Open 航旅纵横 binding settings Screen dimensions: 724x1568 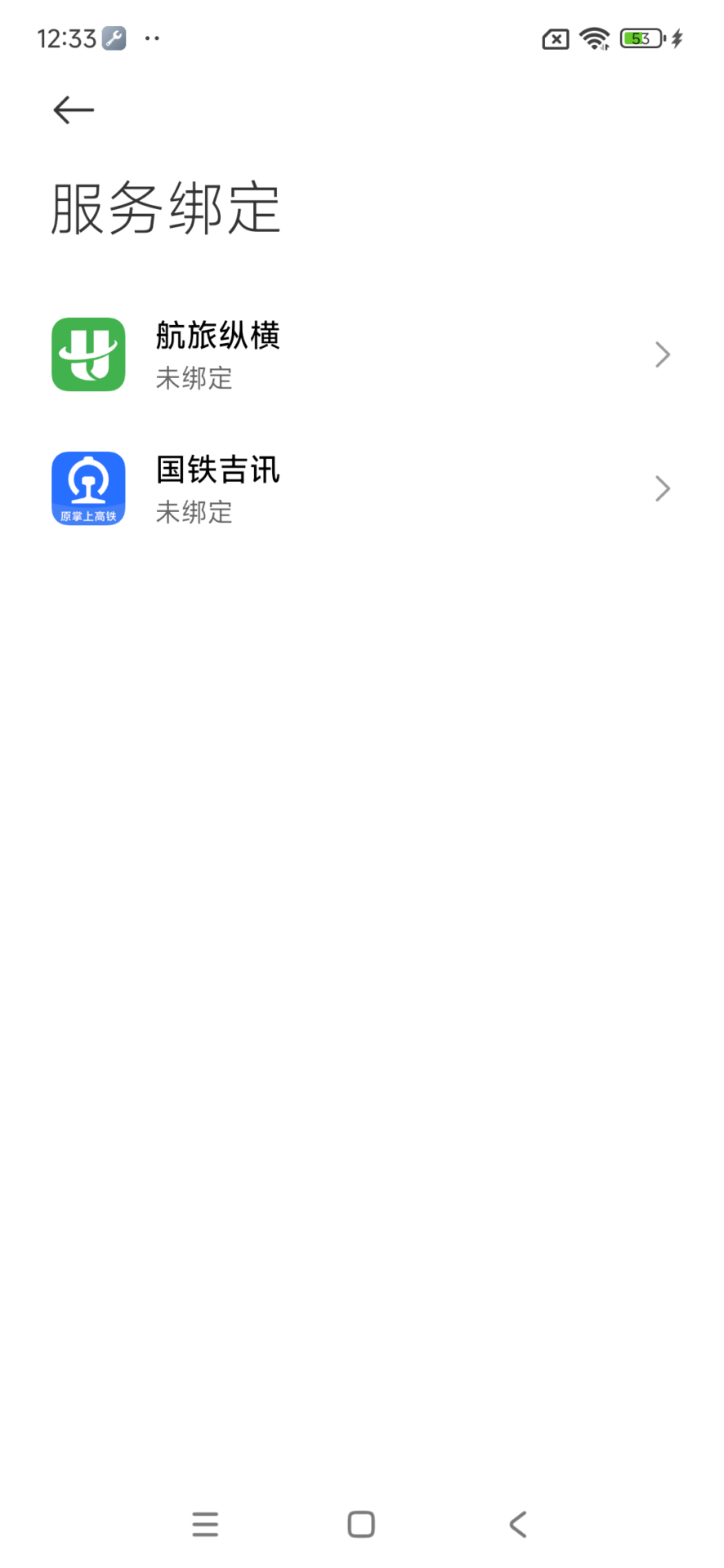click(x=361, y=354)
